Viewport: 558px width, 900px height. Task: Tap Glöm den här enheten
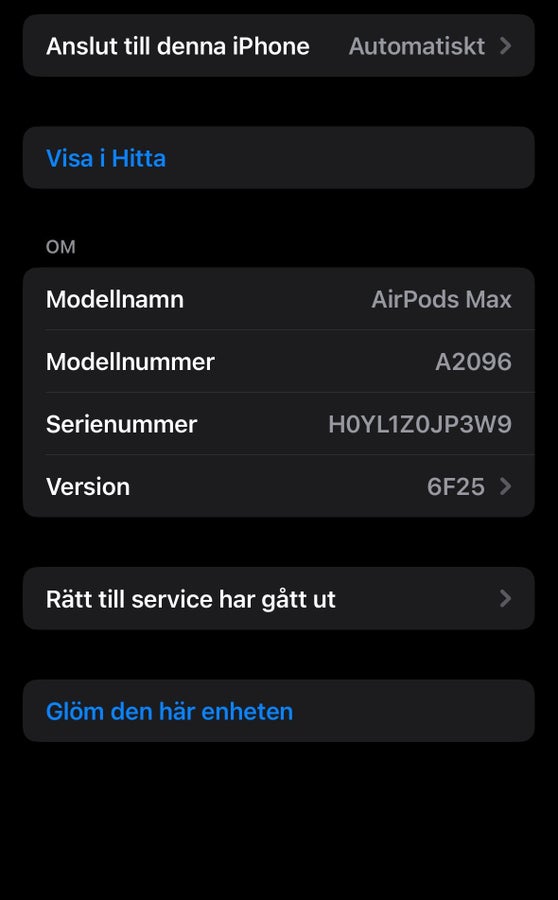click(278, 711)
